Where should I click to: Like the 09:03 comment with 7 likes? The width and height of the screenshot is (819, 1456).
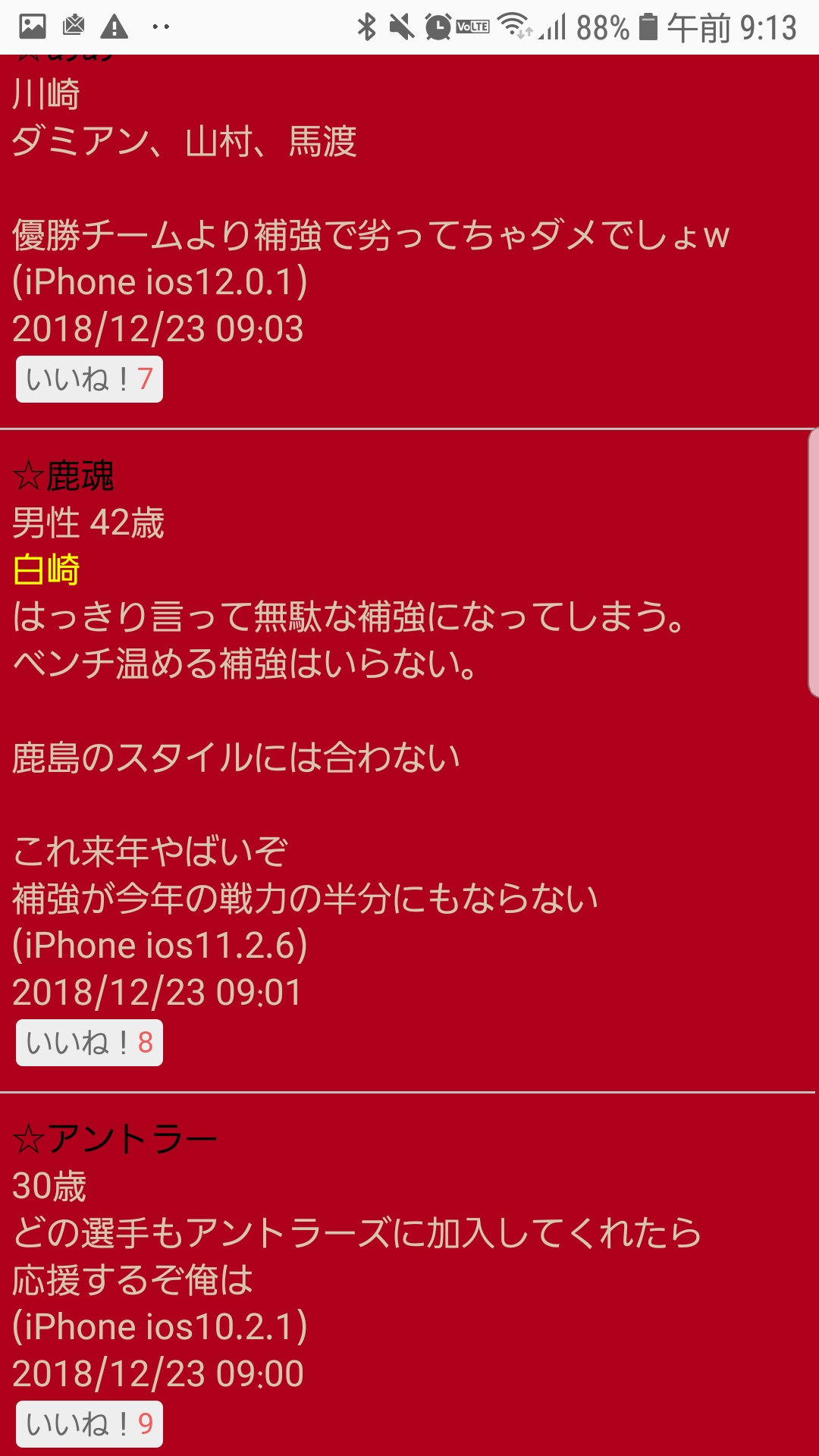point(89,379)
